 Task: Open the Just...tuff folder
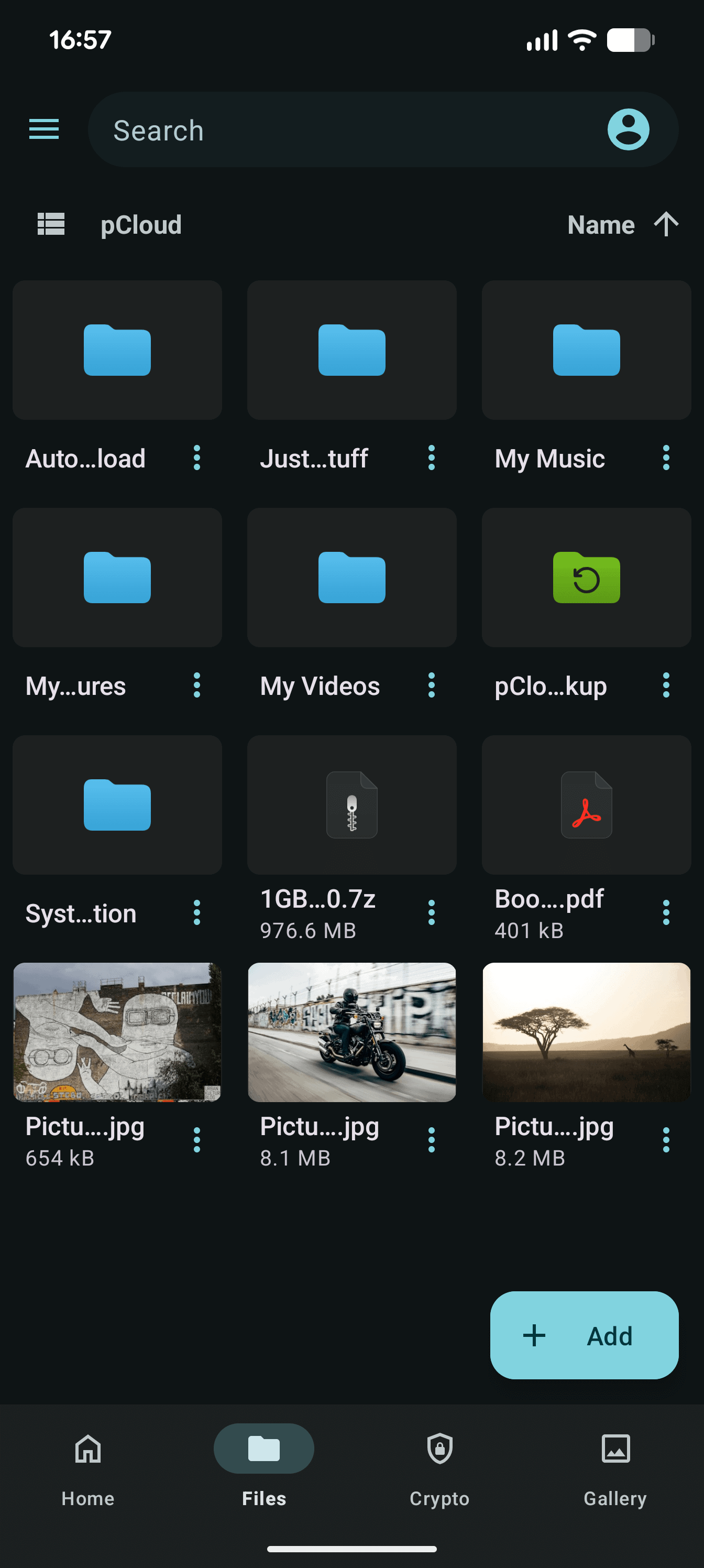(351, 351)
